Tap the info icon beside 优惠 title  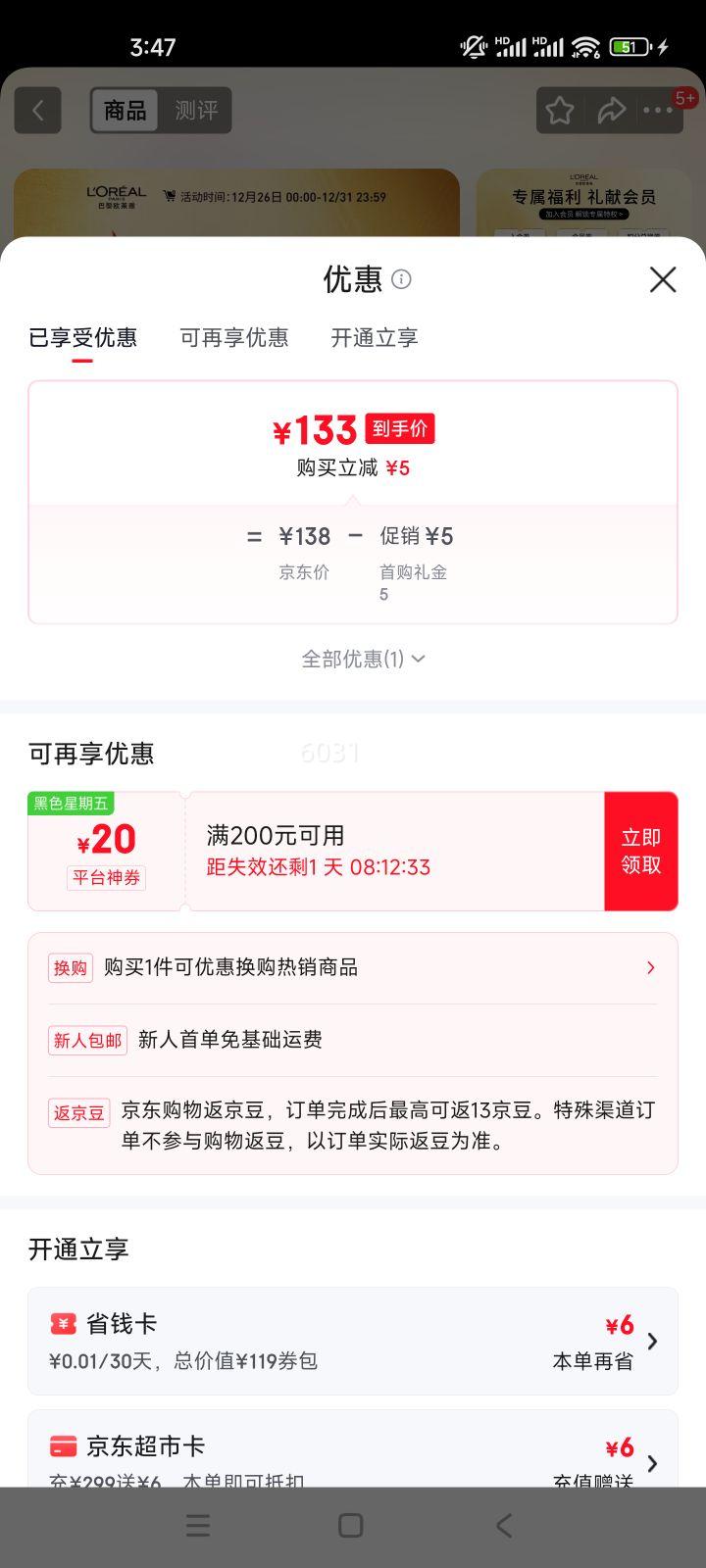[401, 280]
